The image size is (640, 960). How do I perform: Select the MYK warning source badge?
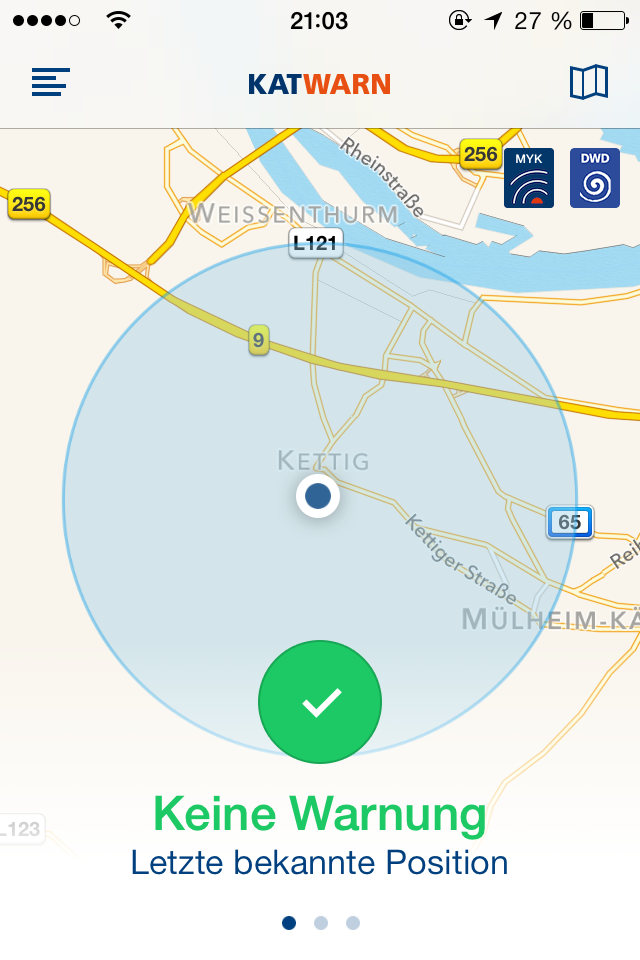(x=529, y=178)
